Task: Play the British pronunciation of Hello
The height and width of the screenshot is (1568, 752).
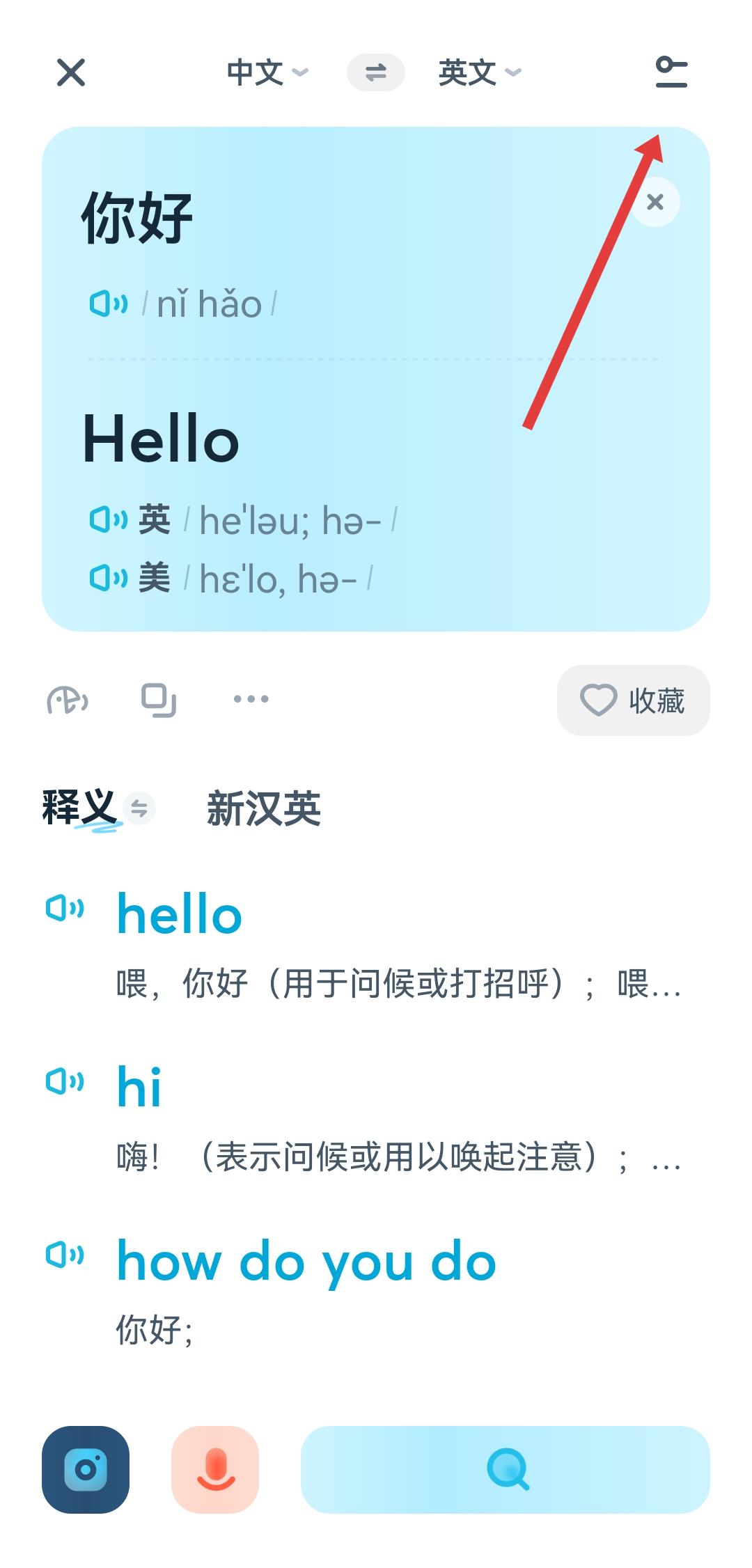Action: pos(109,520)
